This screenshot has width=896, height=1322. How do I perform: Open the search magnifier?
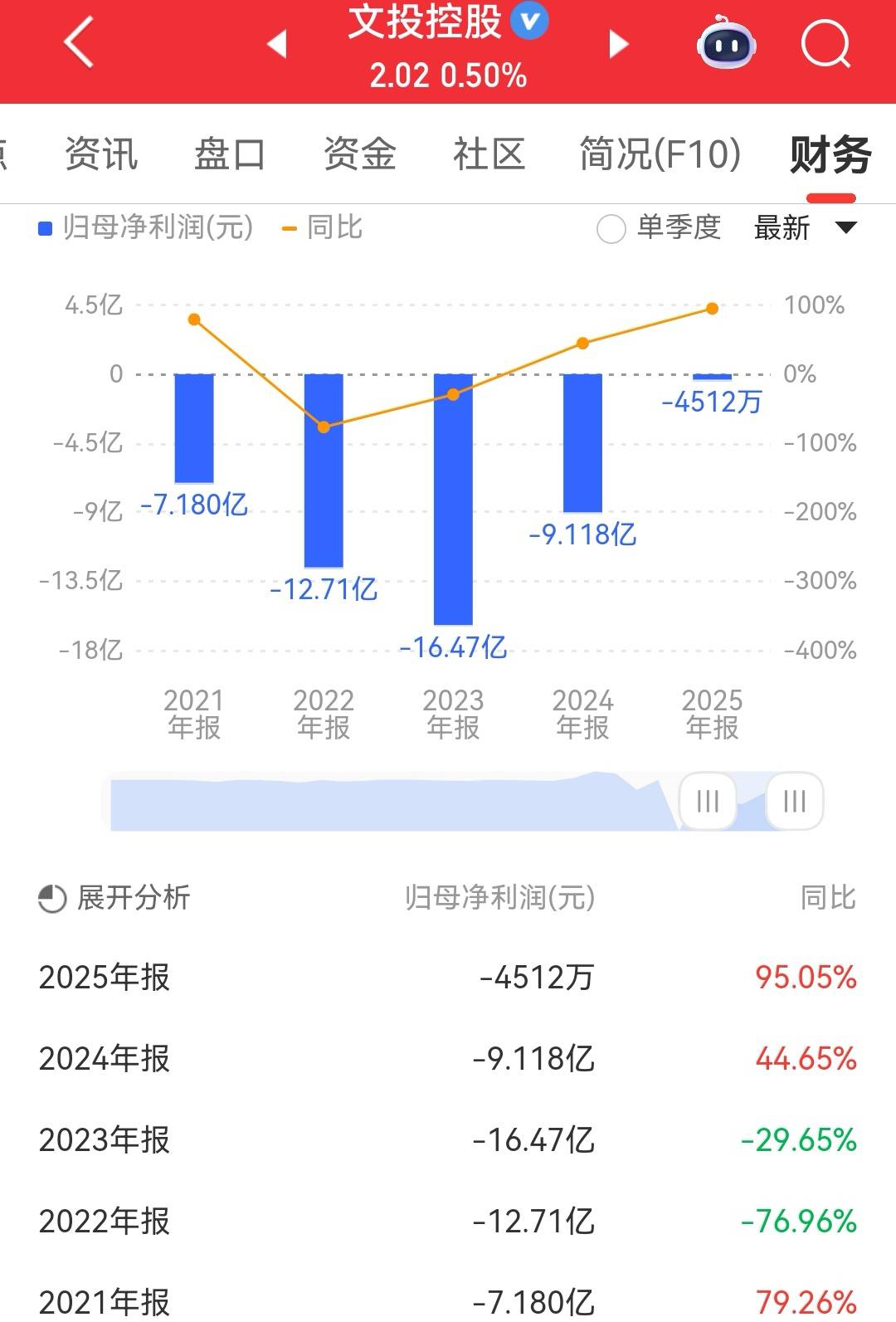coord(825,43)
